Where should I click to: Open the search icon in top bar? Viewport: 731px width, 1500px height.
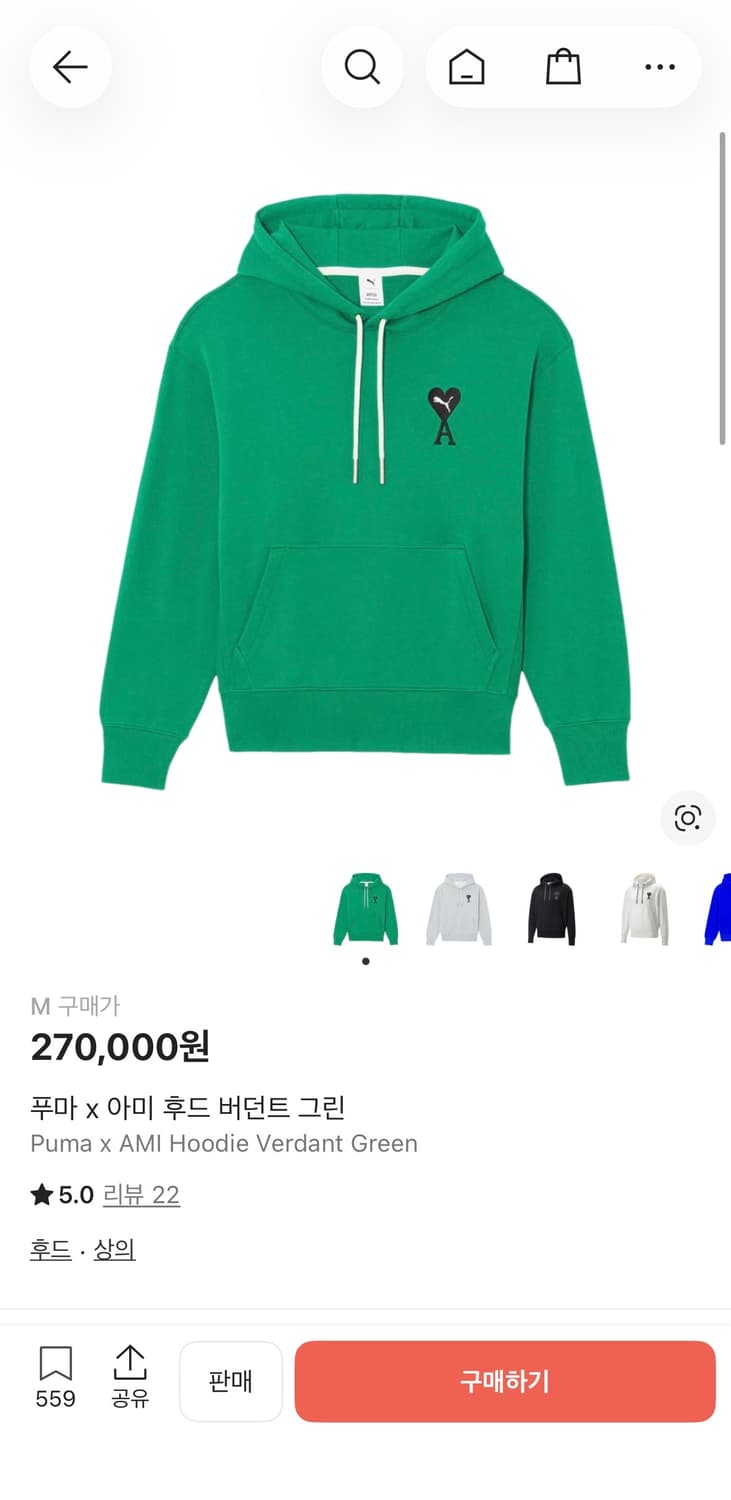tap(363, 67)
